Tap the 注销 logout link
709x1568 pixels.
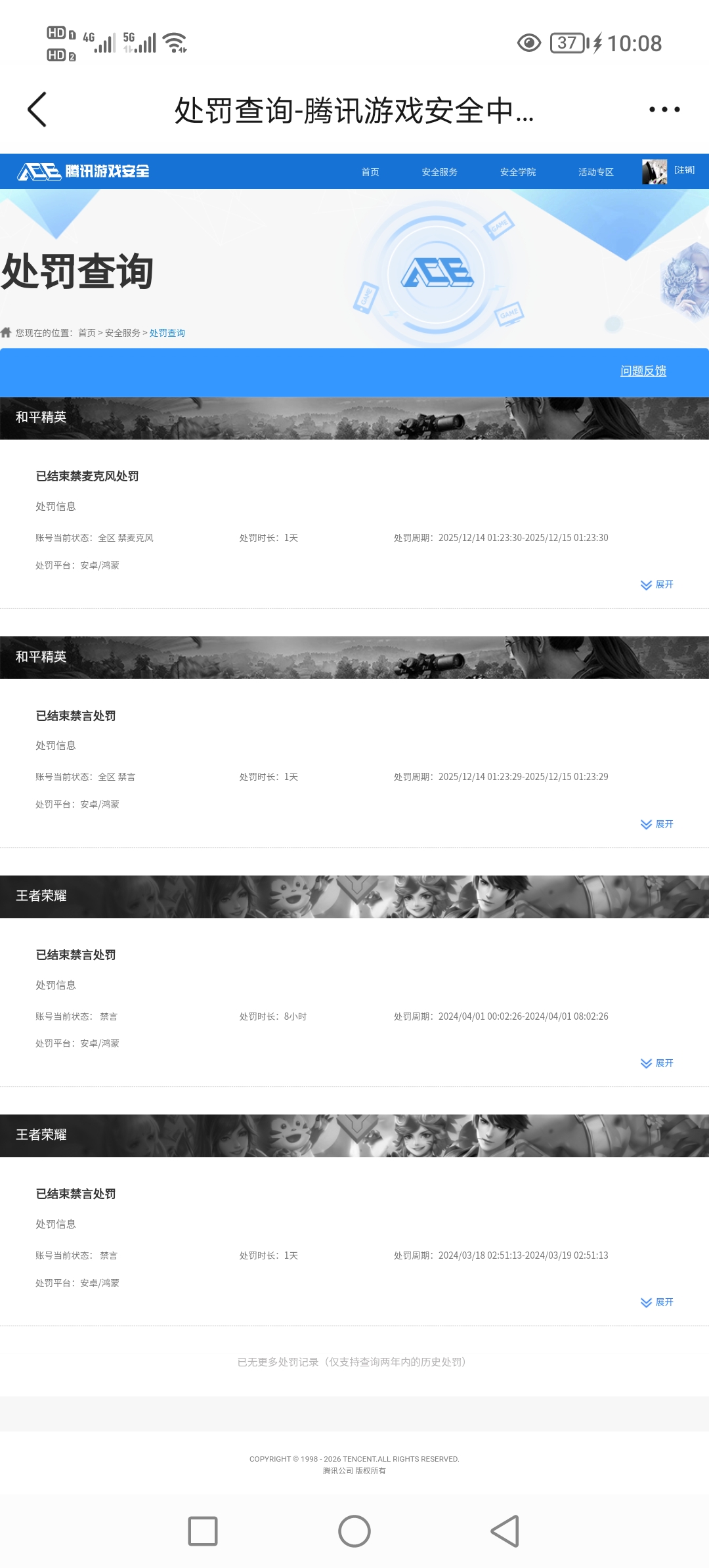[684, 170]
